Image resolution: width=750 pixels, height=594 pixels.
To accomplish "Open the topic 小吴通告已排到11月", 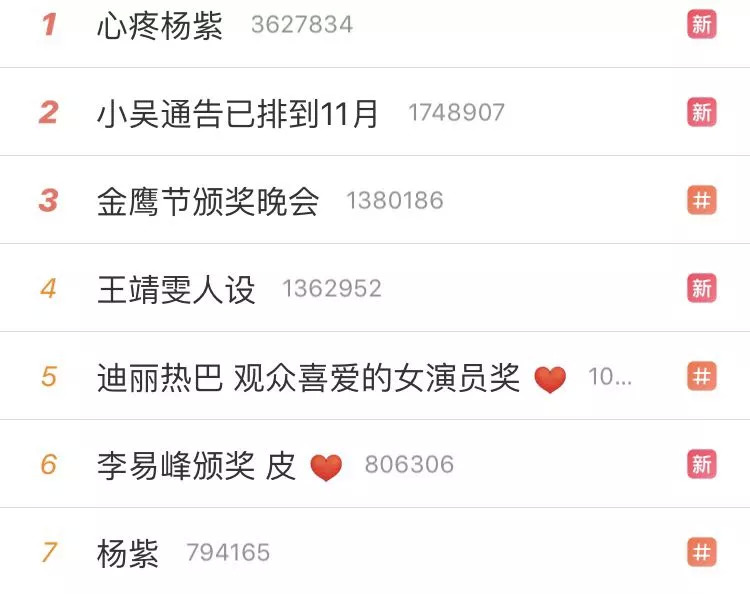I will click(x=238, y=113).
